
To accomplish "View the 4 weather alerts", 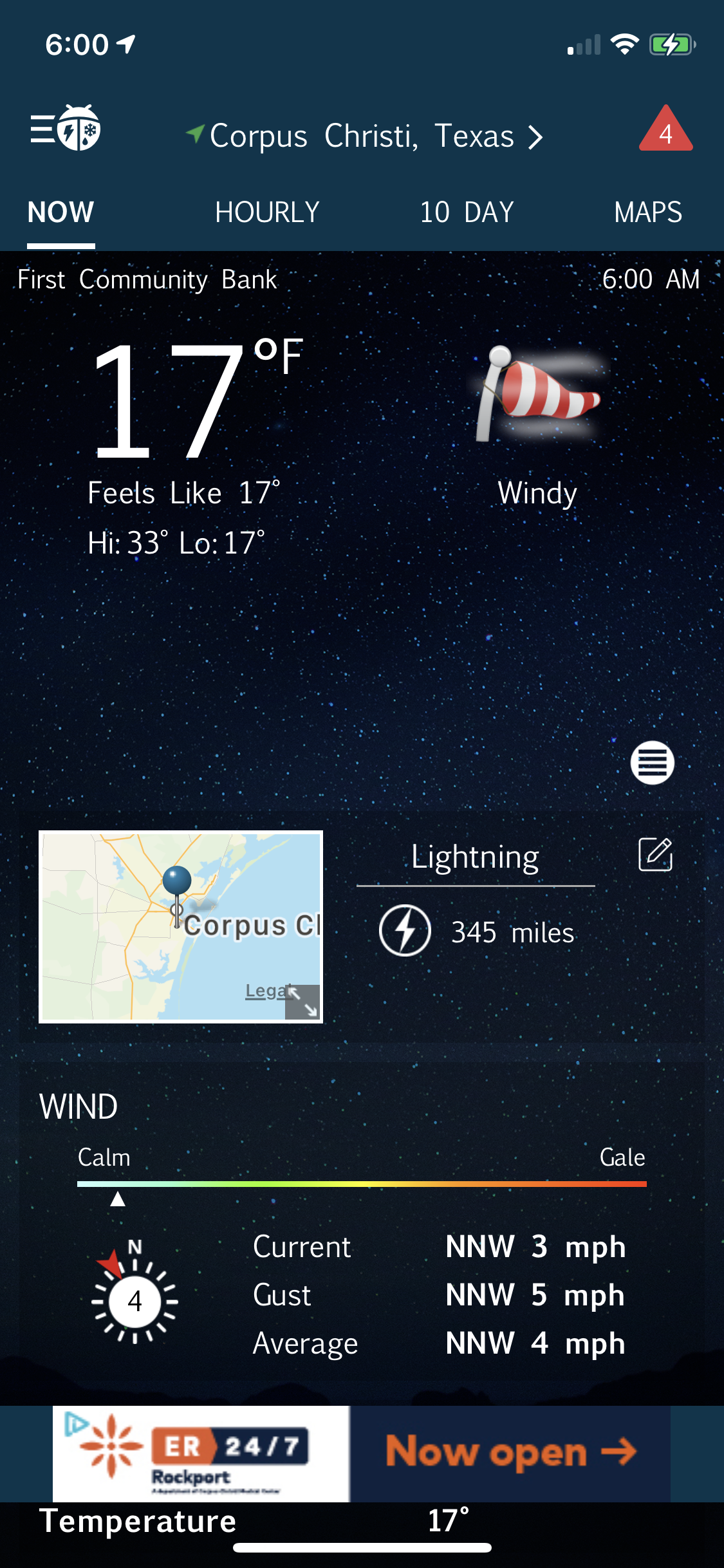I will tap(665, 131).
